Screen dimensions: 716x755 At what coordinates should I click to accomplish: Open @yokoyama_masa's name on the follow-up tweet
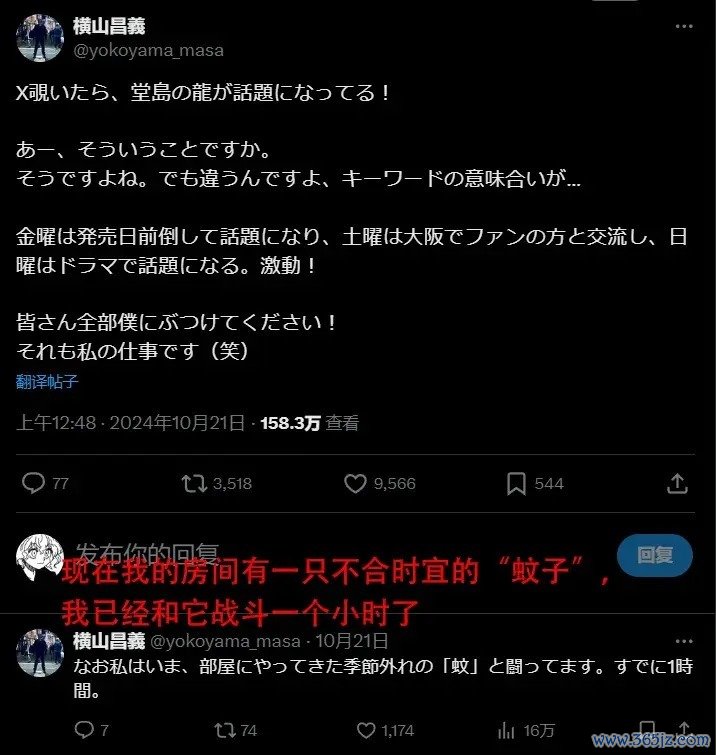110,641
